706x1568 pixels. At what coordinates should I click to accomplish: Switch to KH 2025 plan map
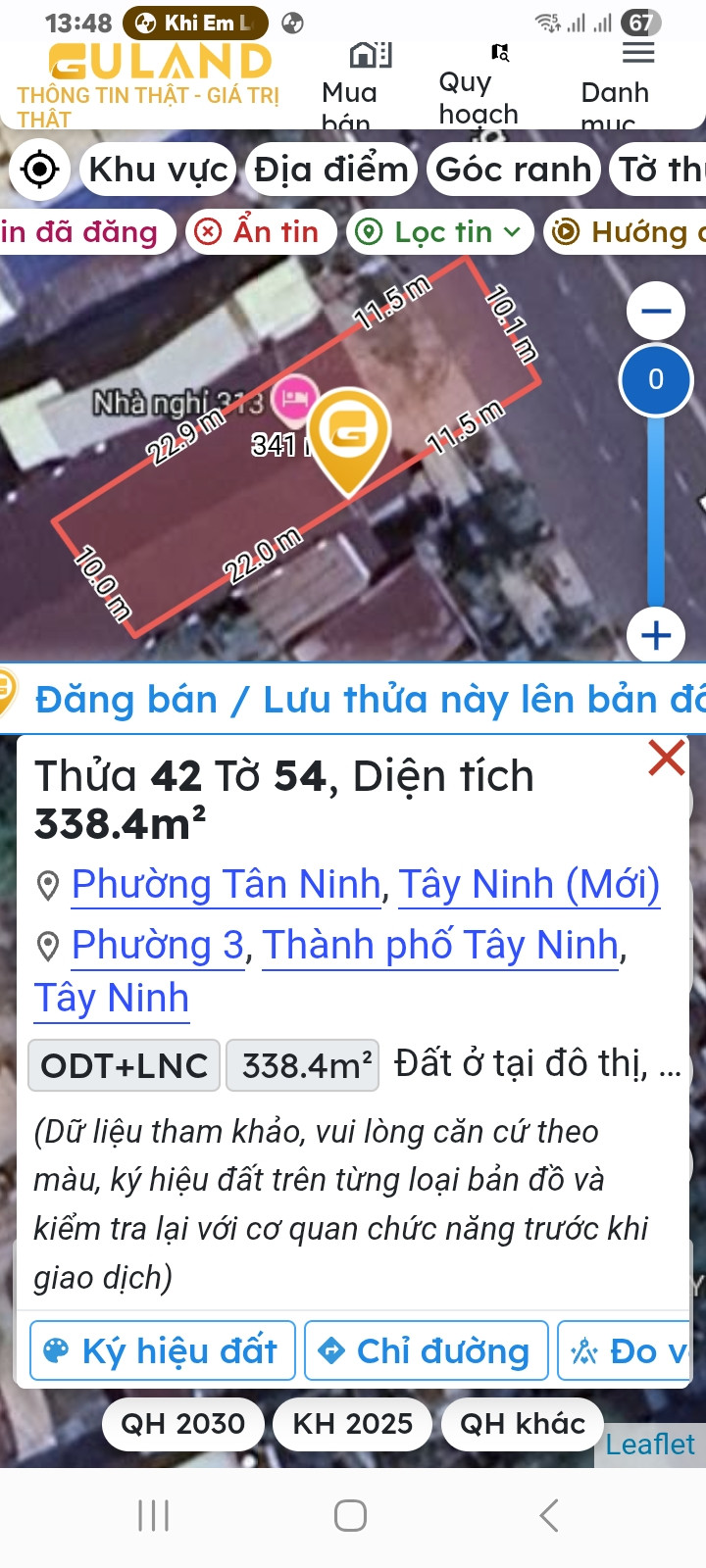tap(353, 1423)
